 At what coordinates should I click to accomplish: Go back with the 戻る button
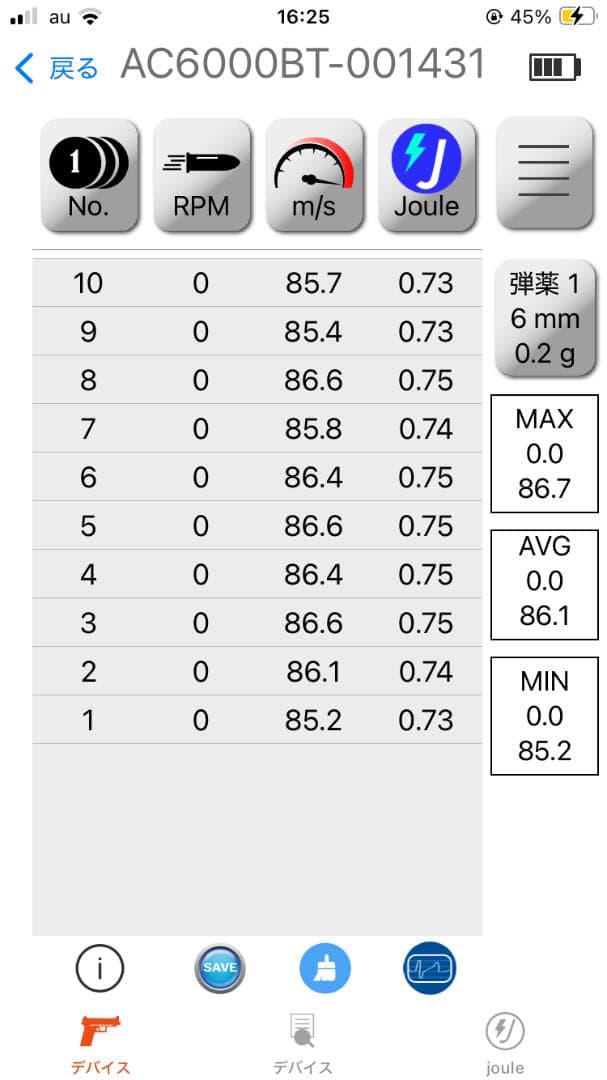point(58,68)
